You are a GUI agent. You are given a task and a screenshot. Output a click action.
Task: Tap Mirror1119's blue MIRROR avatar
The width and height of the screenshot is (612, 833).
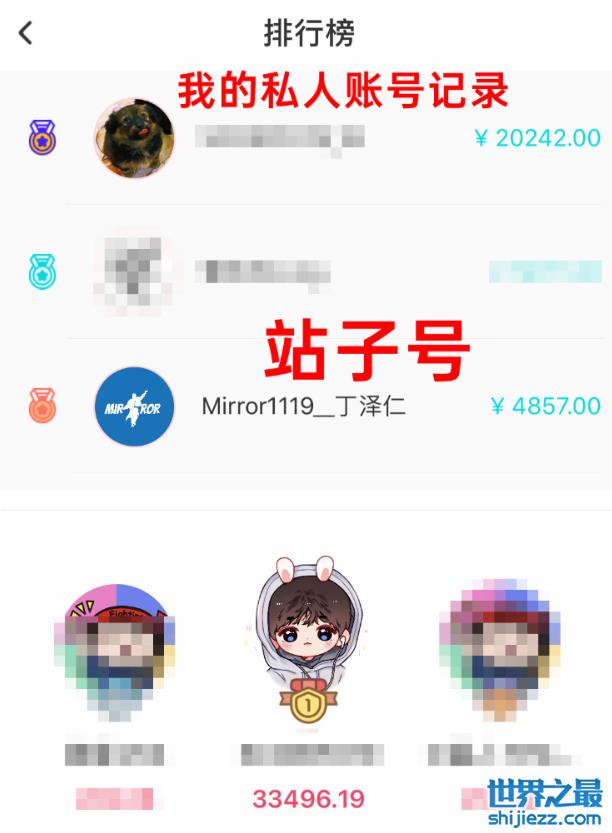pos(134,407)
